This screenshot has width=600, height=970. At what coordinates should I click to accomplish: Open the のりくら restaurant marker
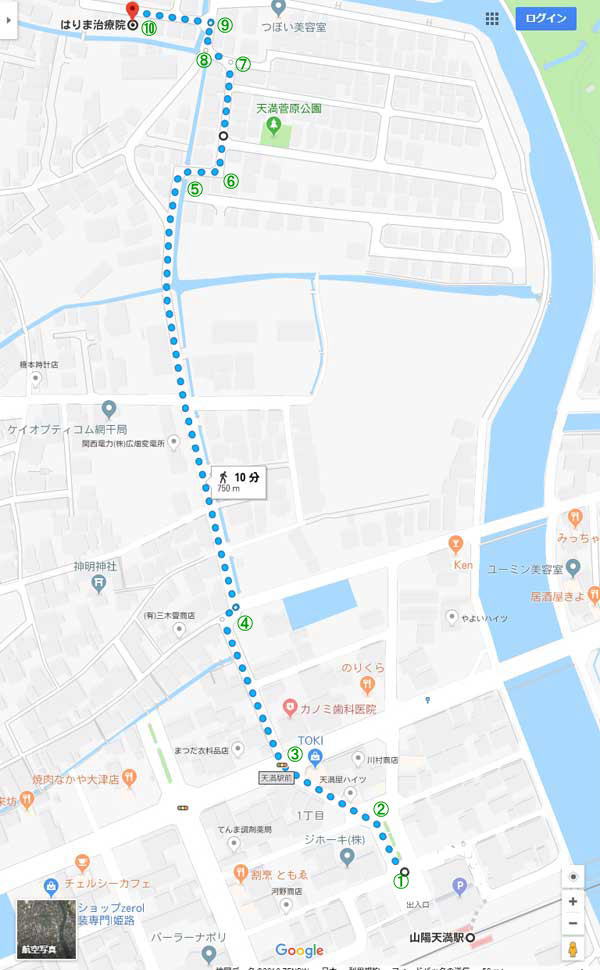tap(366, 685)
